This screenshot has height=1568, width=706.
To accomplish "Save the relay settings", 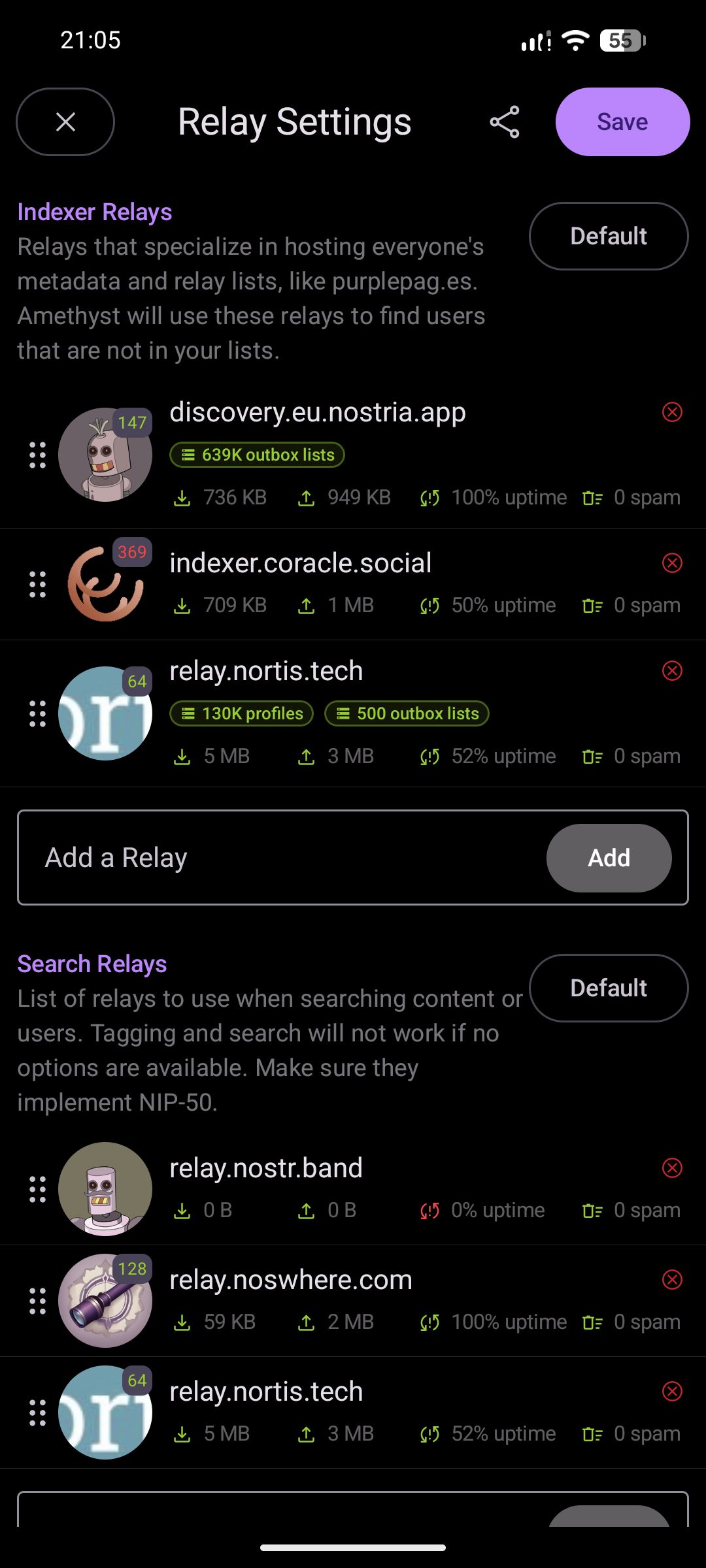I will [x=622, y=122].
